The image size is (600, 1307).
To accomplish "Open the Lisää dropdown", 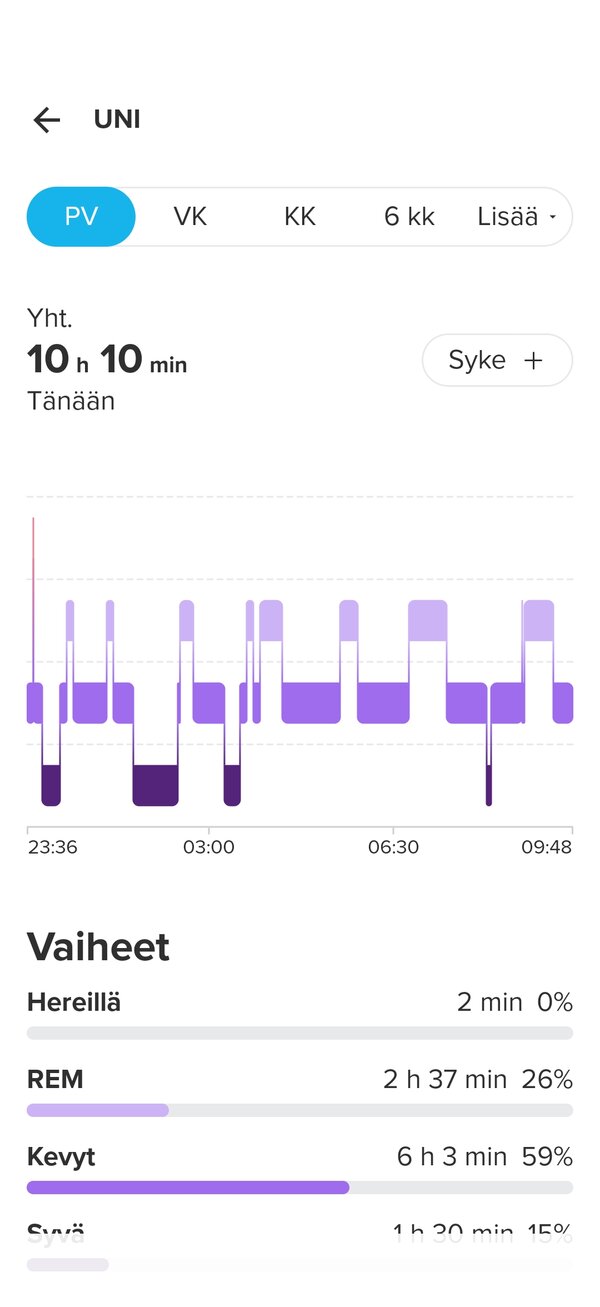I will click(517, 217).
